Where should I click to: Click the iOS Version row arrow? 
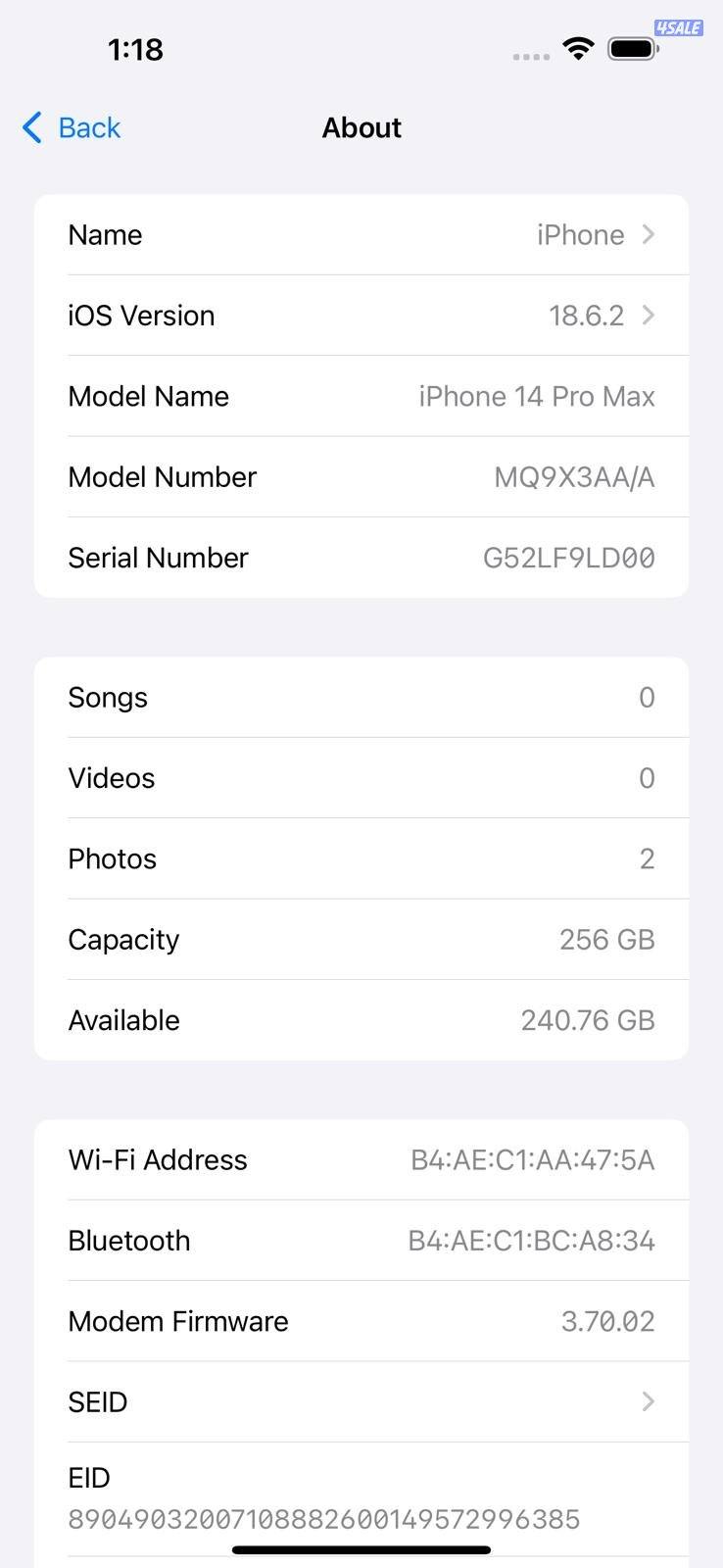click(x=648, y=315)
